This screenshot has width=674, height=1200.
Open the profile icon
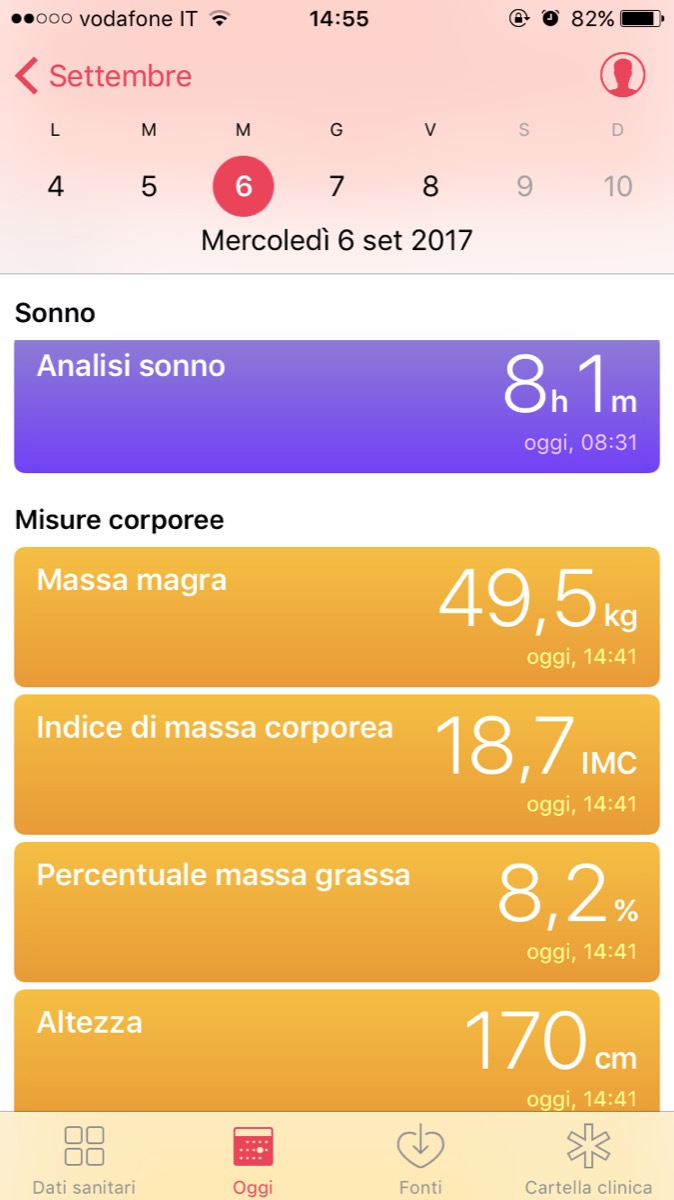[x=622, y=76]
